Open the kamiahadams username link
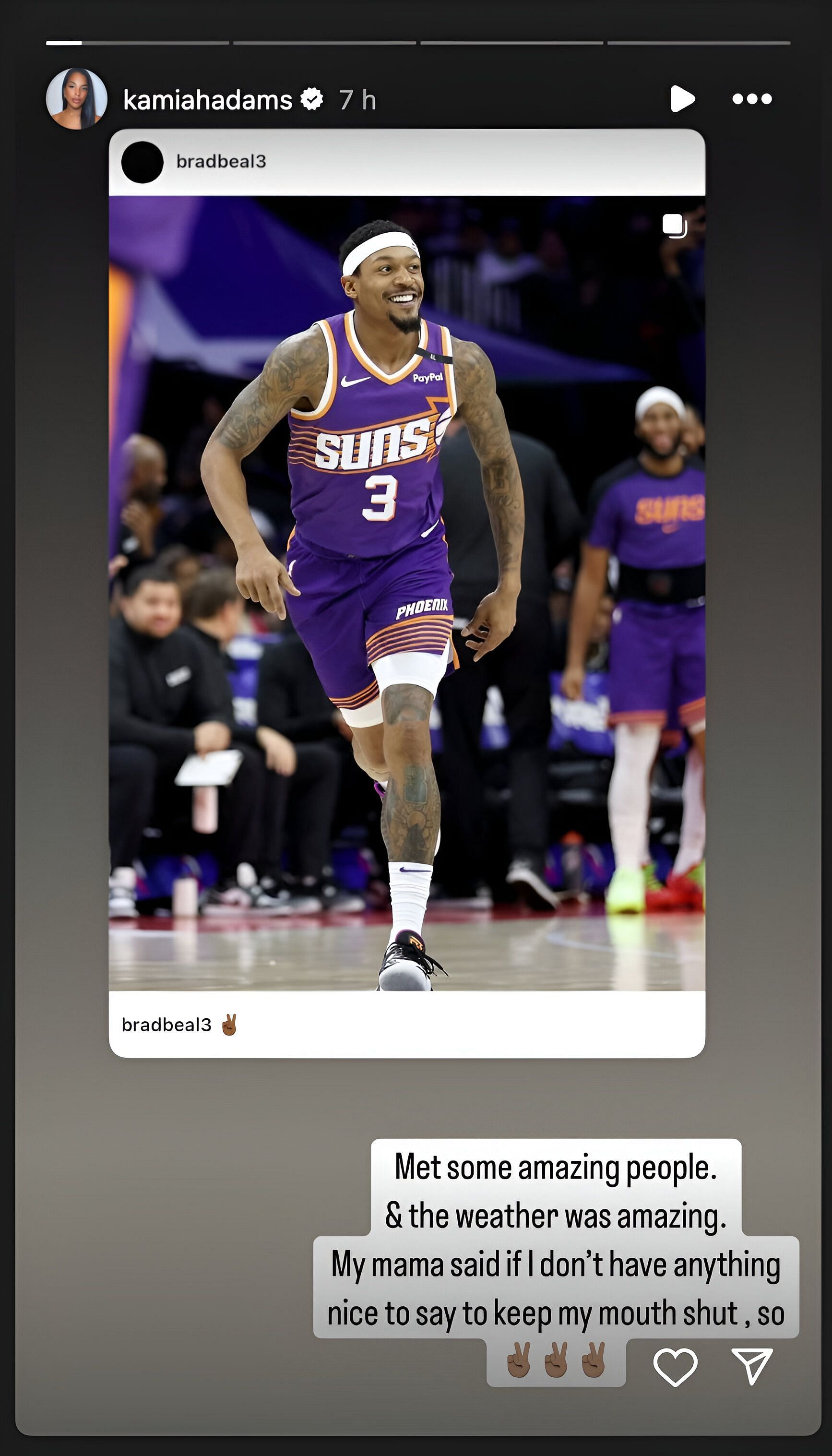The height and width of the screenshot is (1456, 832). [207, 100]
